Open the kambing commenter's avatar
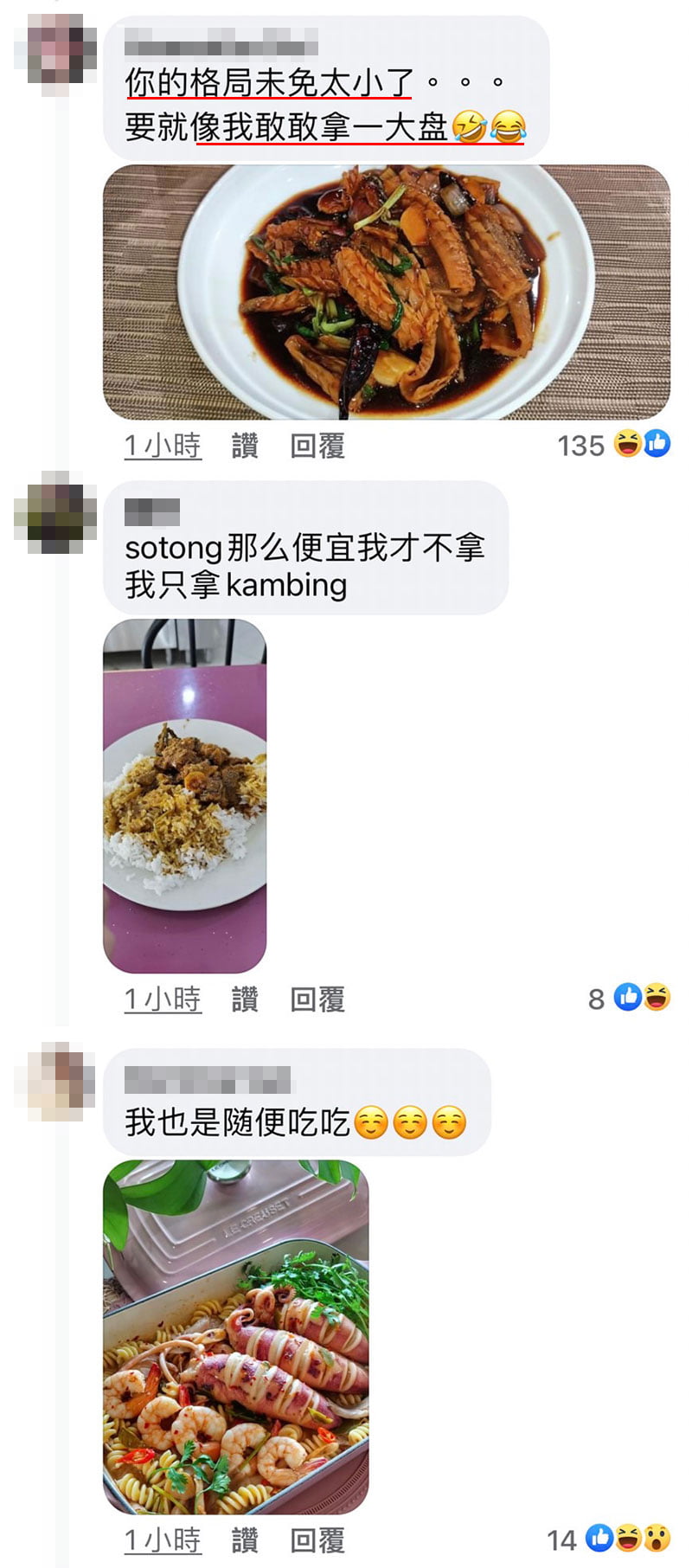Screen dimensions: 692x1568 pos(56,512)
